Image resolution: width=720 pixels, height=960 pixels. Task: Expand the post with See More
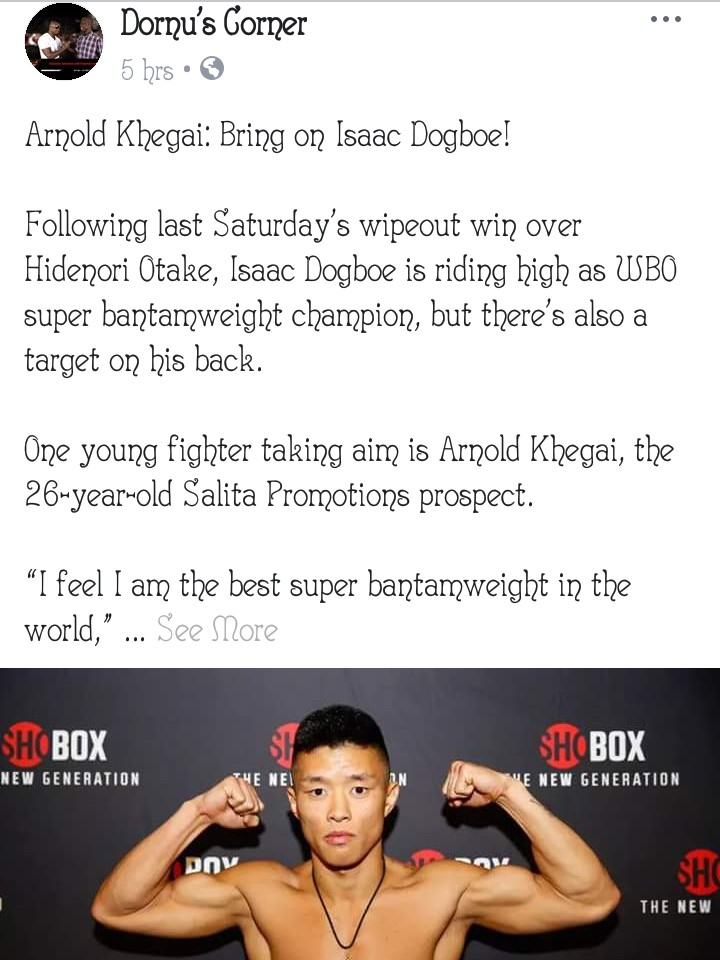point(217,630)
